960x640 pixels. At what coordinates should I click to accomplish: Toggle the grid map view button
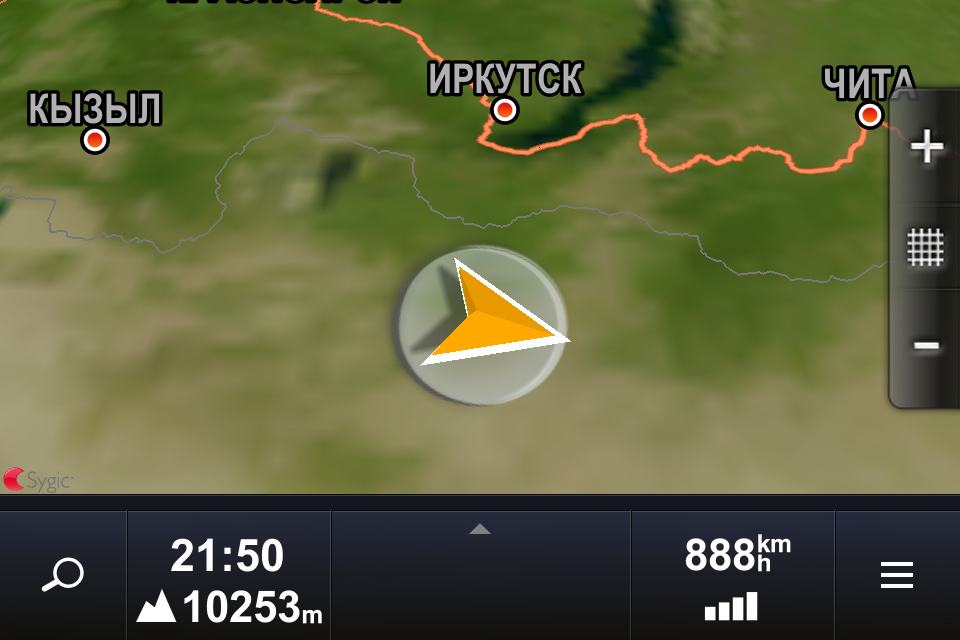[926, 247]
